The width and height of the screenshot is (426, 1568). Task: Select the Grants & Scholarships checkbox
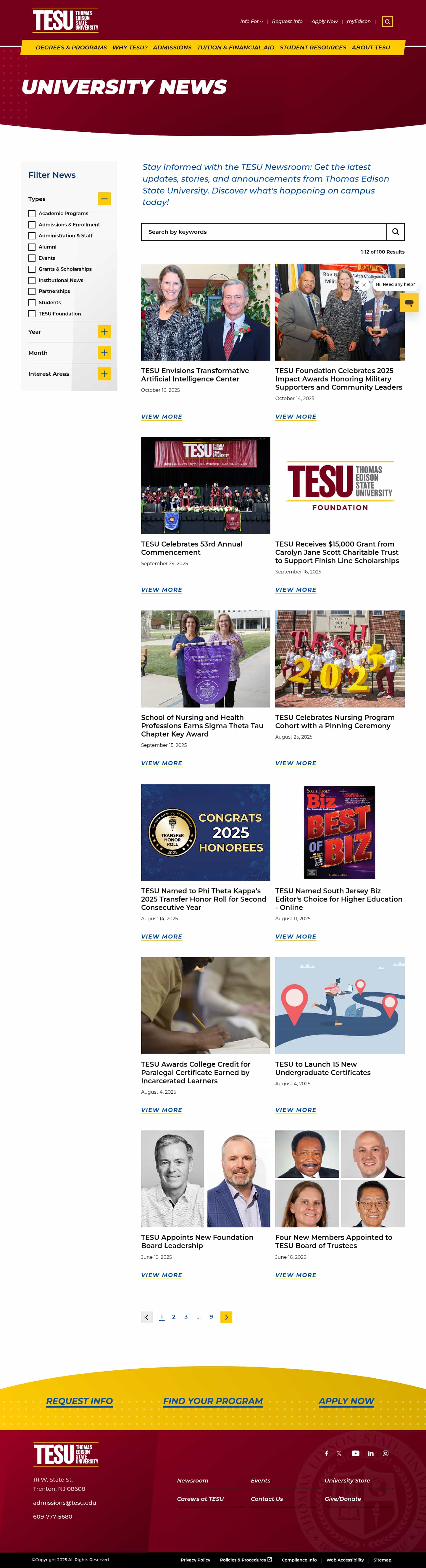32,269
